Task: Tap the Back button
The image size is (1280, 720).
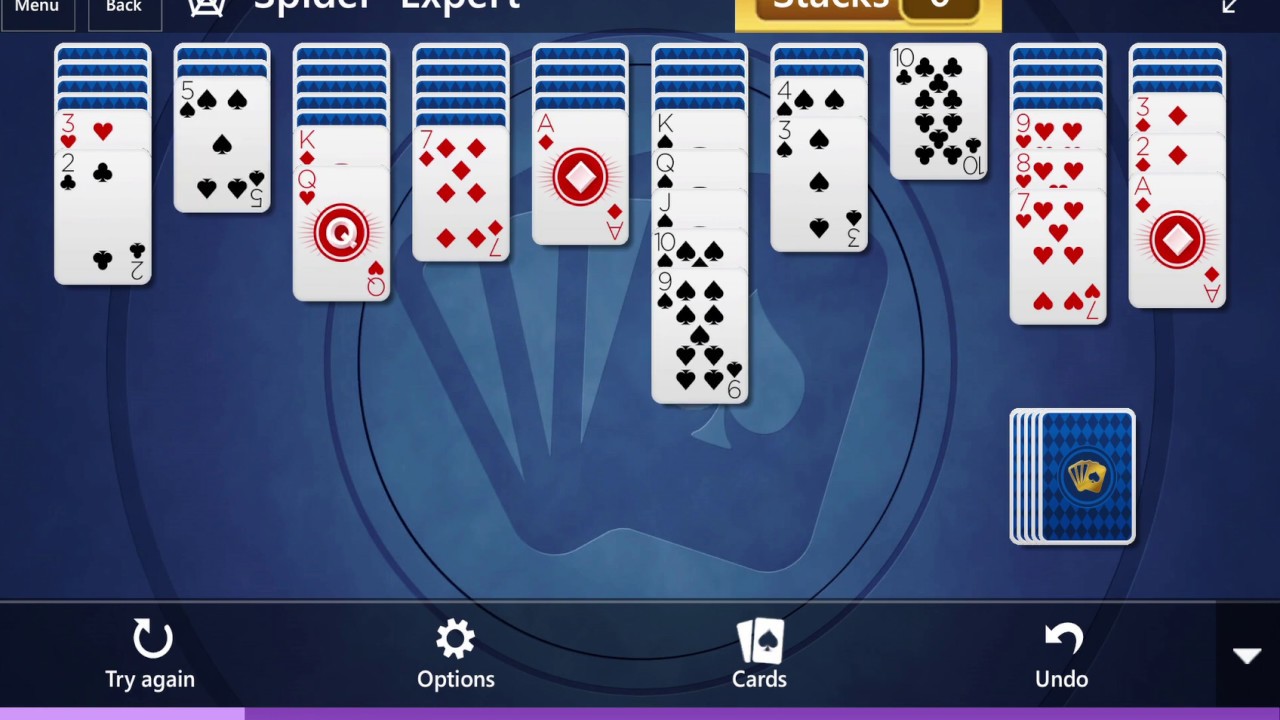Action: coord(124,8)
